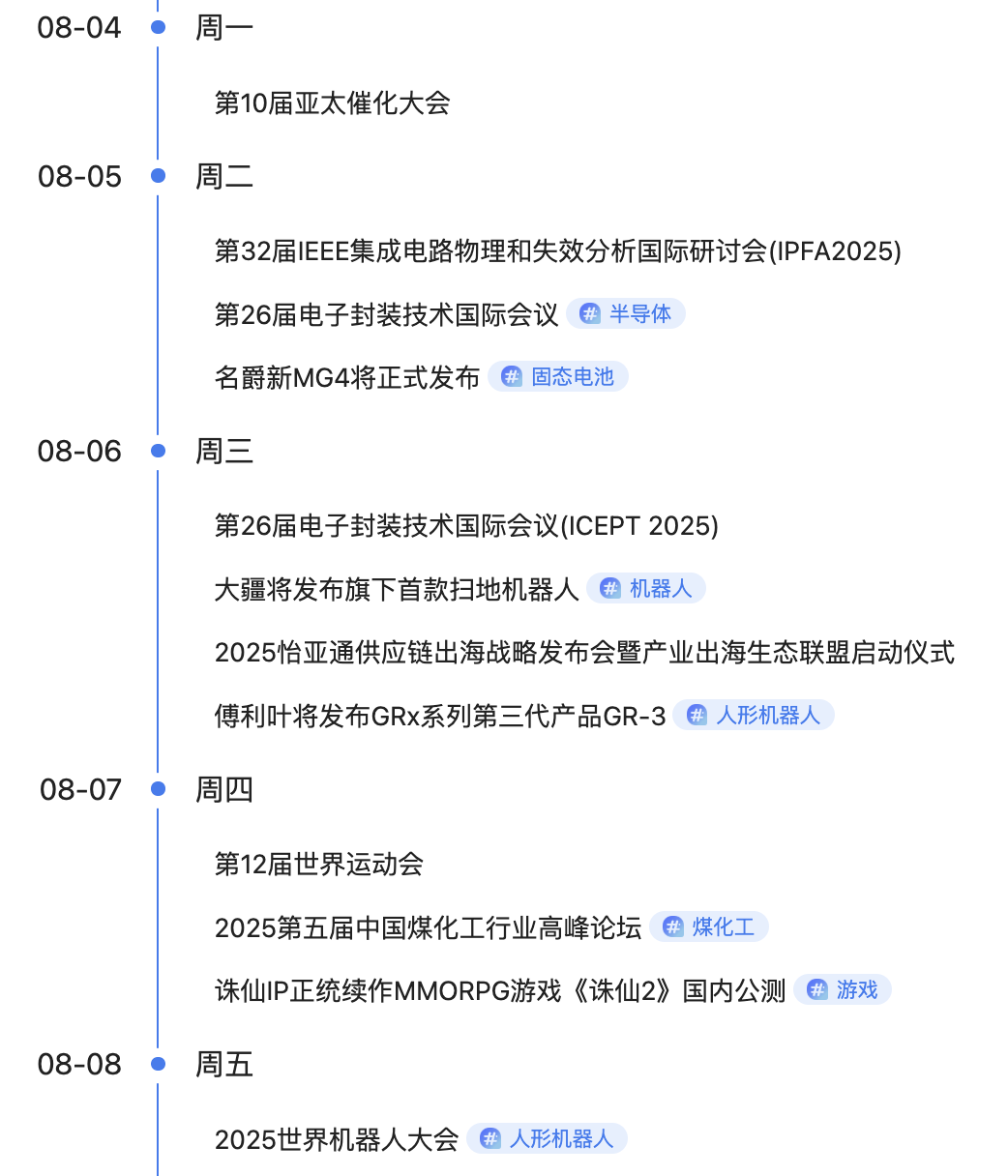Tap the 机器人 tag beside 大疆 event
Image resolution: width=1008 pixels, height=1176 pixels.
[646, 589]
